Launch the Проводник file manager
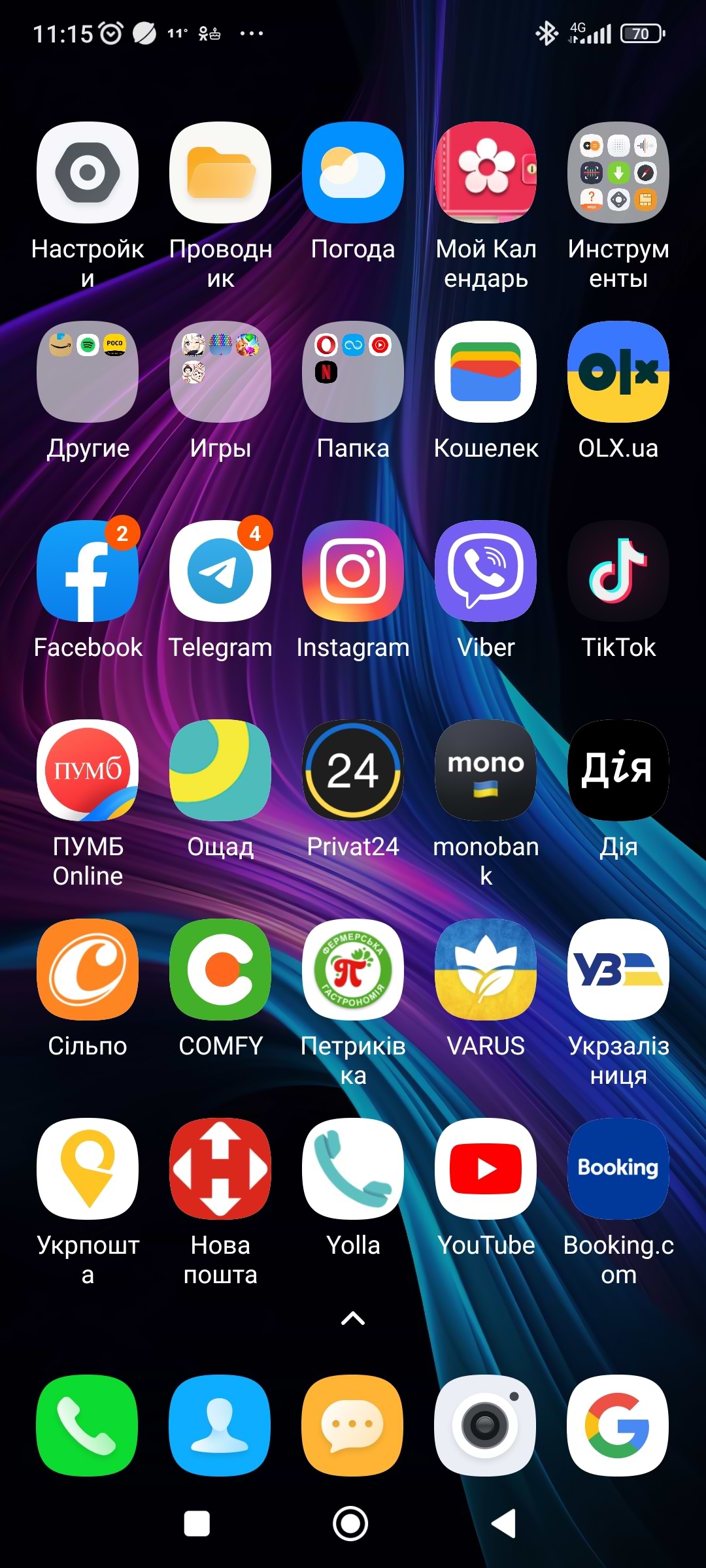The width and height of the screenshot is (706, 1568). (x=220, y=173)
